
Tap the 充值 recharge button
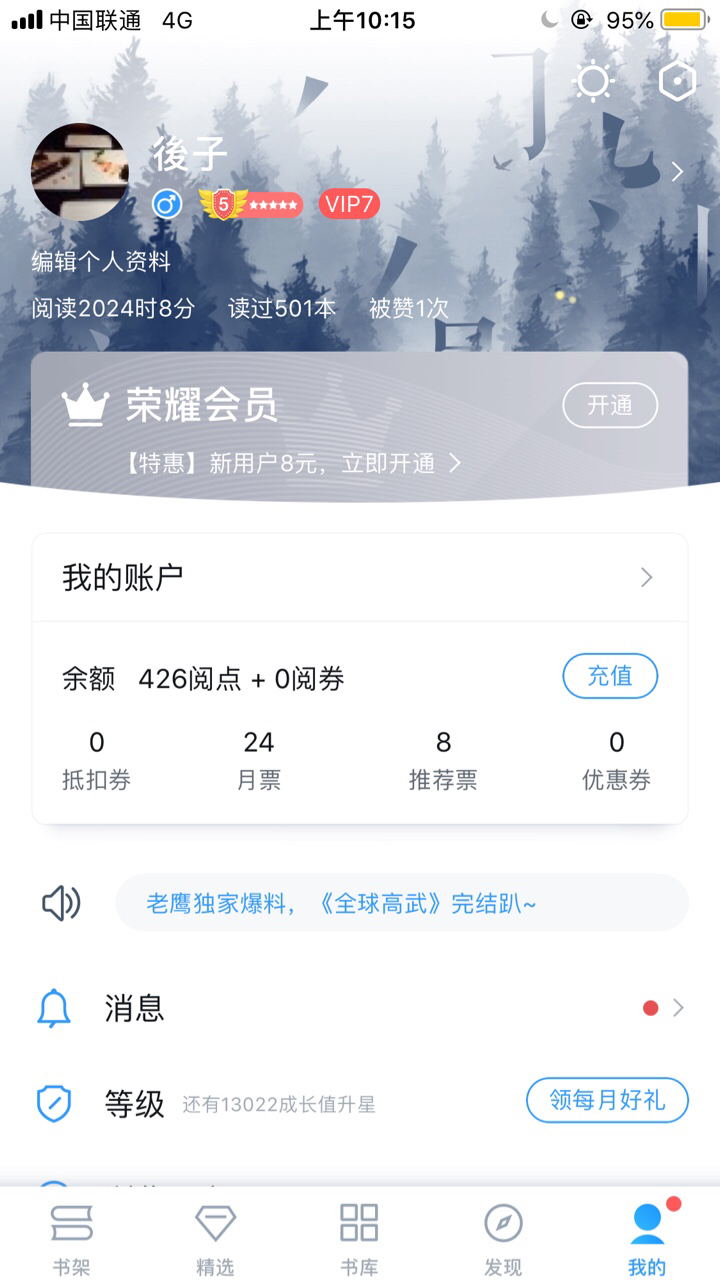[610, 676]
